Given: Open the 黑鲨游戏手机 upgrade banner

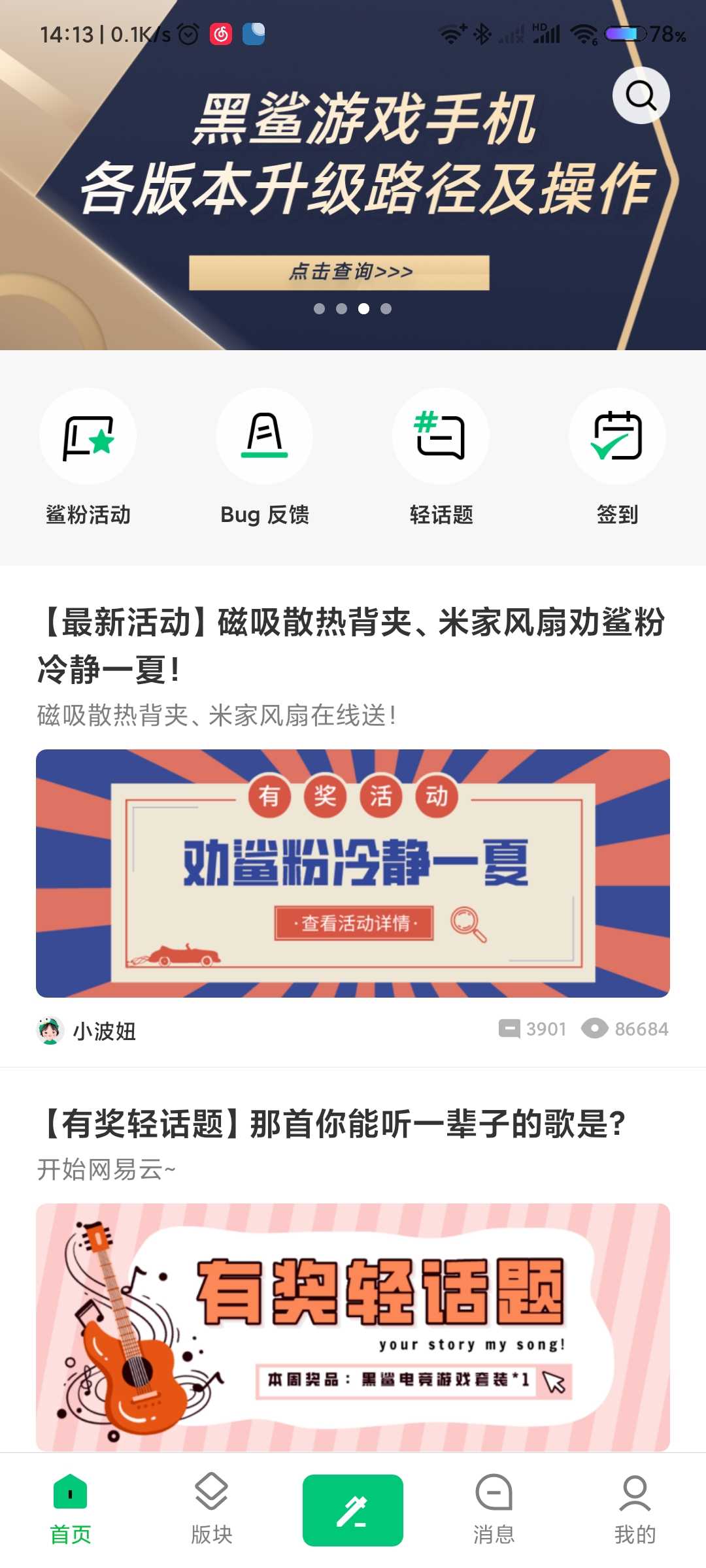Looking at the screenshot, I should [353, 175].
